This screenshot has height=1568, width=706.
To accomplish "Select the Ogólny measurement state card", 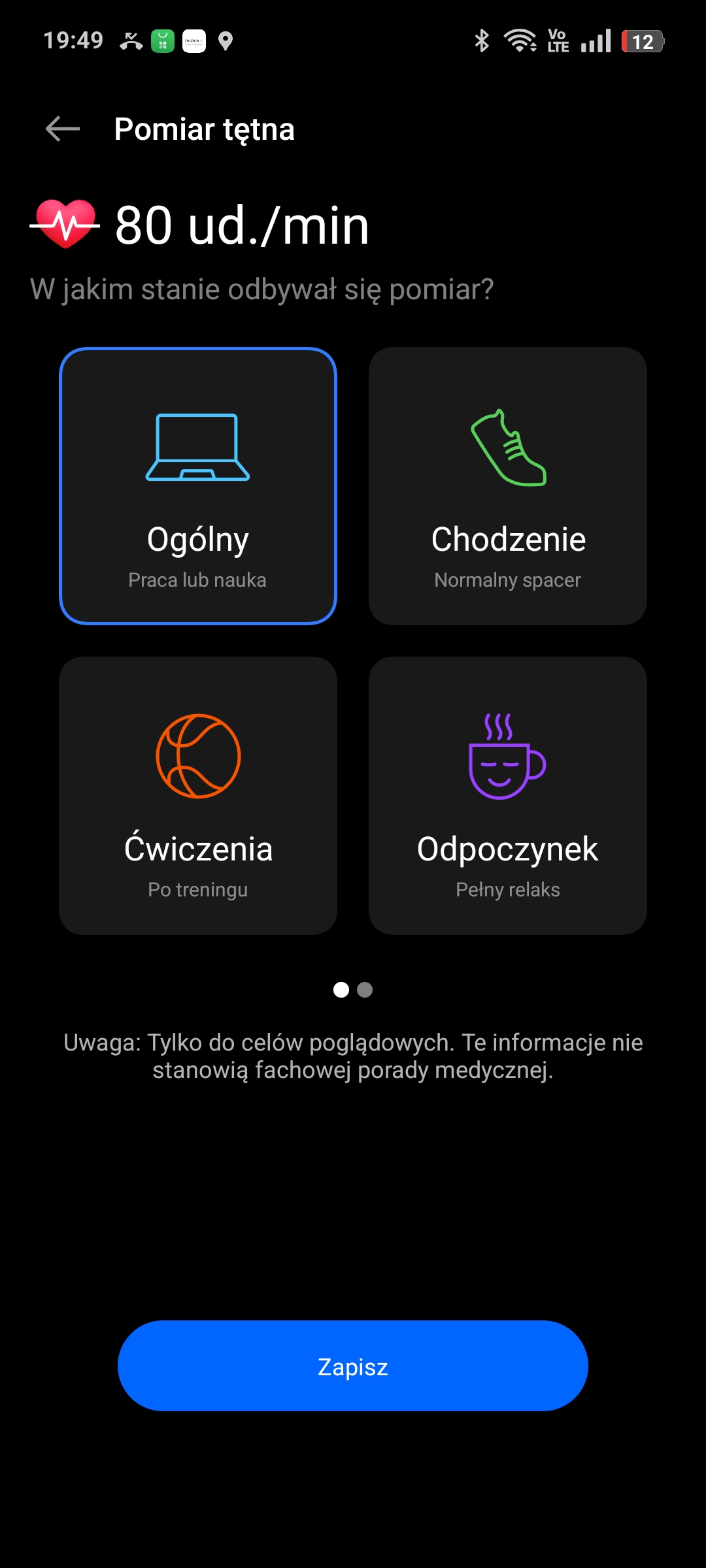I will pos(198,486).
